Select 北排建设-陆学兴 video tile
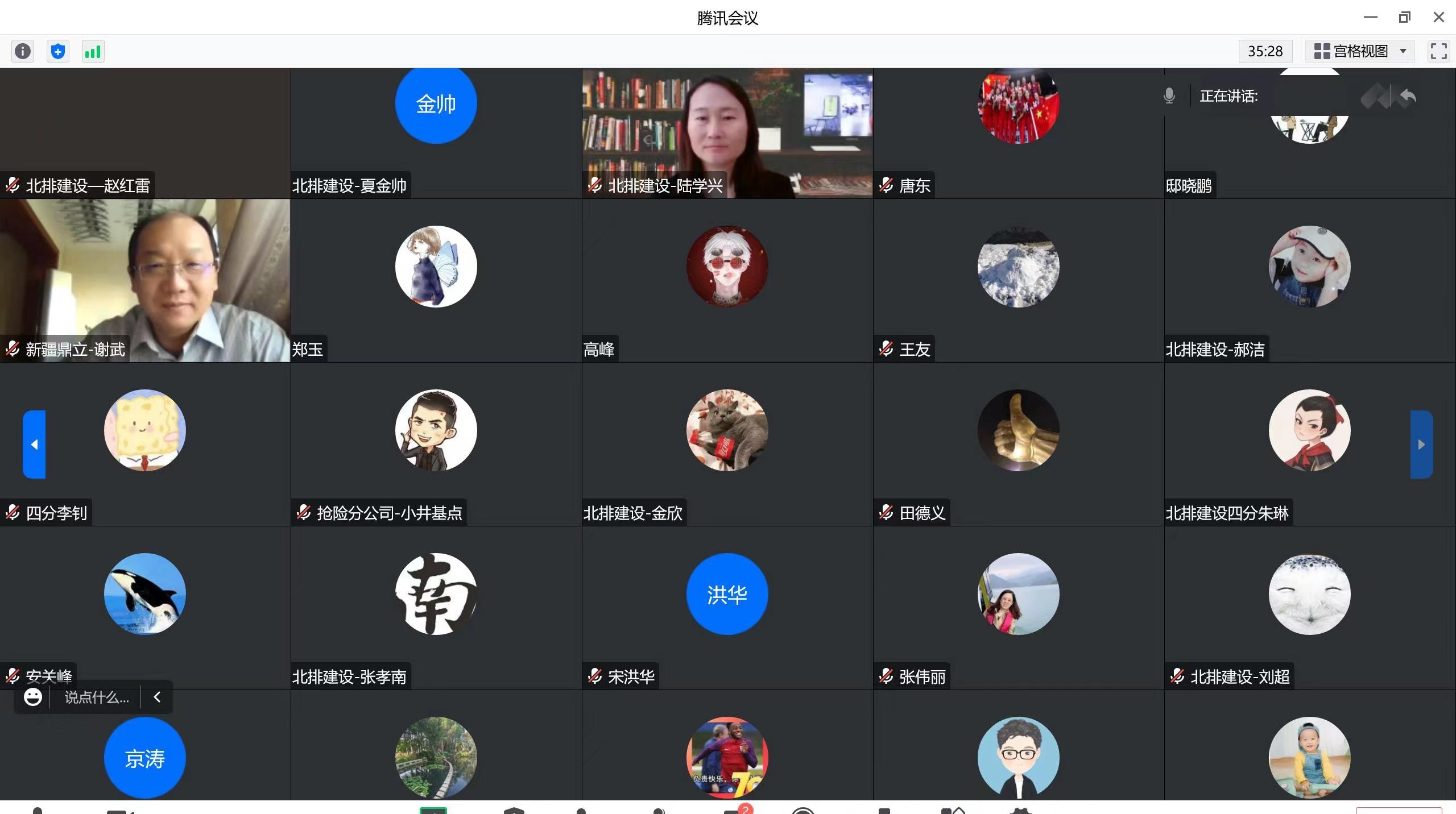Screen dimensions: 1456x814 pos(727,134)
